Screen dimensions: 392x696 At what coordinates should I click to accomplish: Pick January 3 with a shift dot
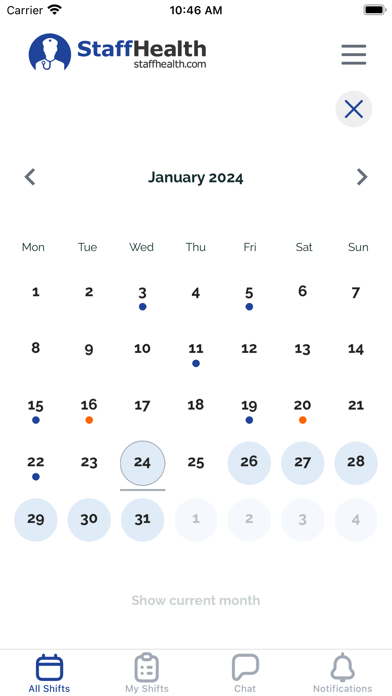pyautogui.click(x=143, y=297)
